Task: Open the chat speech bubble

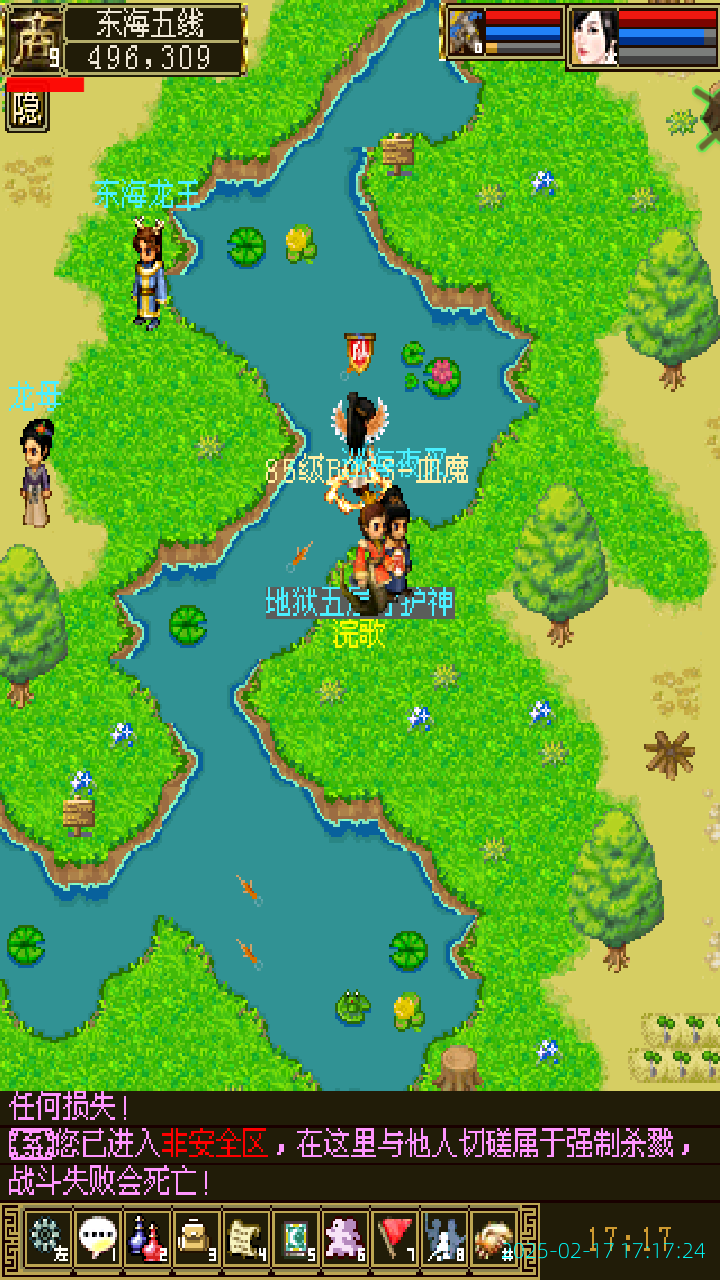Action: [97, 1238]
